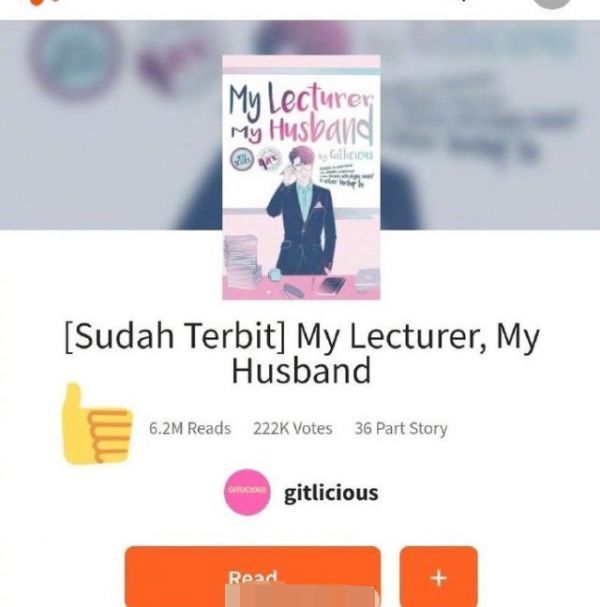The width and height of the screenshot is (600, 607).
Task: Start reading with the Read button
Action: tap(252, 576)
